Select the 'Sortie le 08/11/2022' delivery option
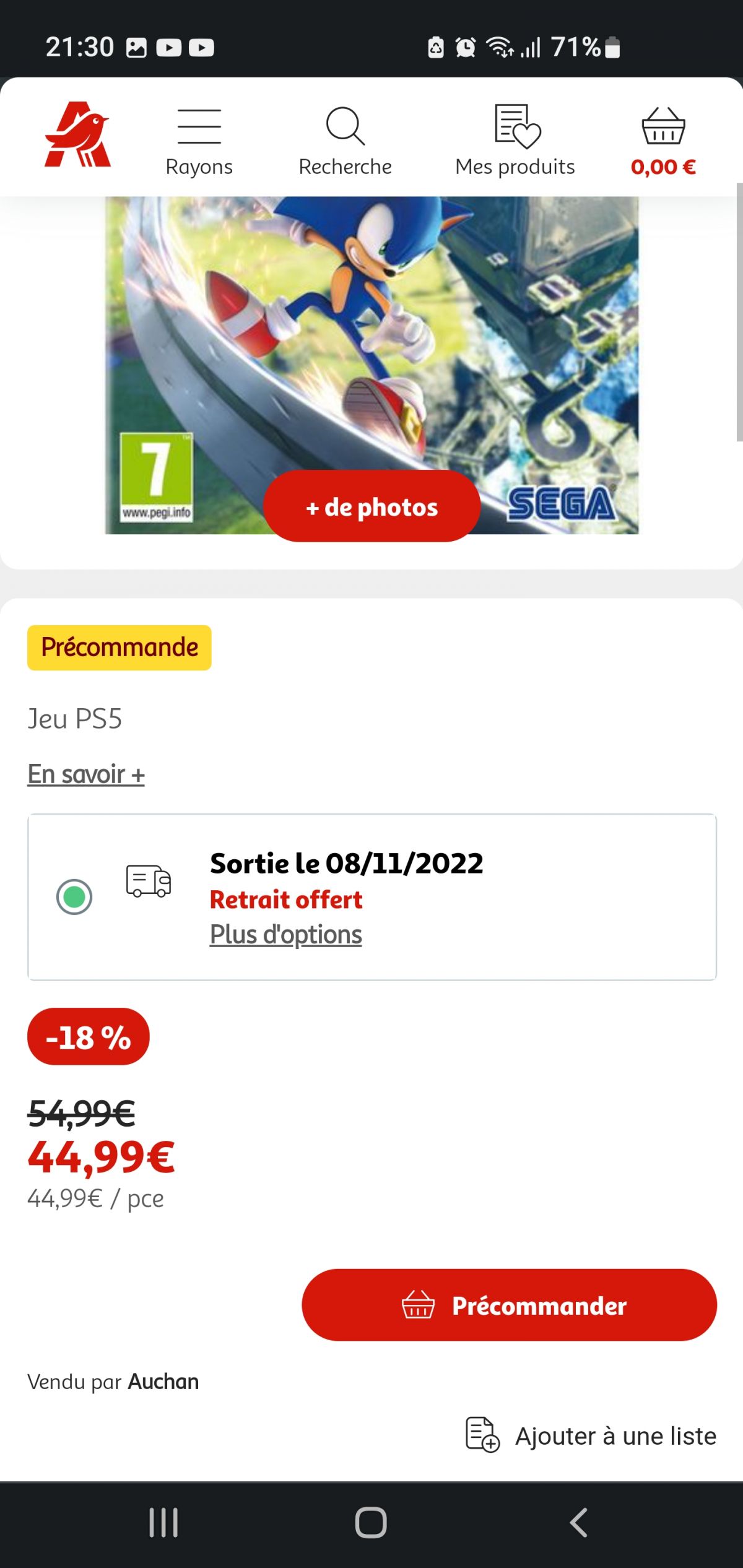The image size is (743, 1568). 74,896
